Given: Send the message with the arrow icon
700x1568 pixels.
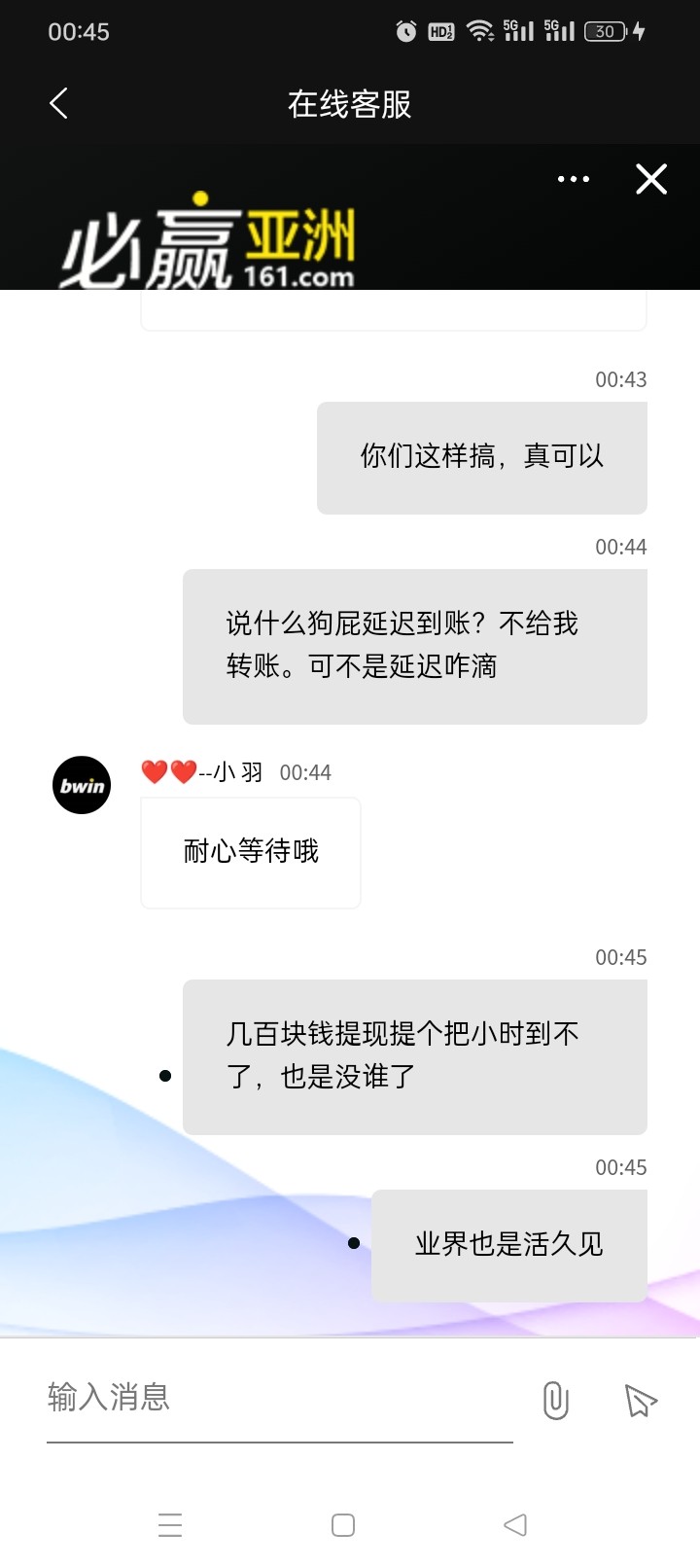Looking at the screenshot, I should coord(640,1401).
